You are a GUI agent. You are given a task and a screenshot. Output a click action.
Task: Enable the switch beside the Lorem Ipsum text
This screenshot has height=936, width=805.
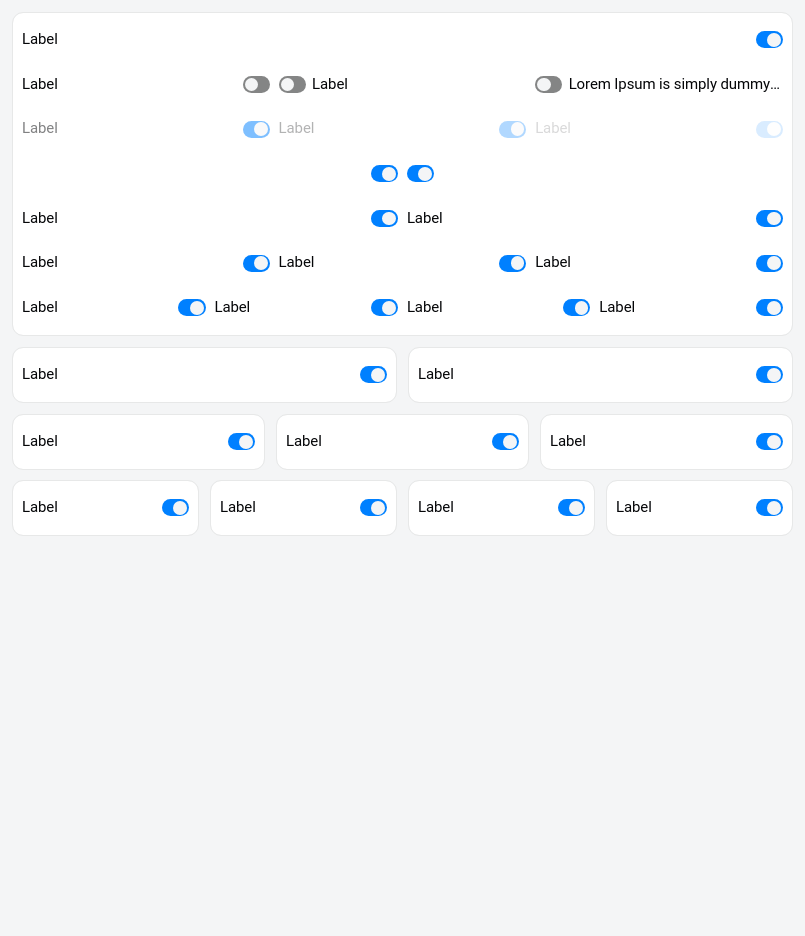pos(548,85)
